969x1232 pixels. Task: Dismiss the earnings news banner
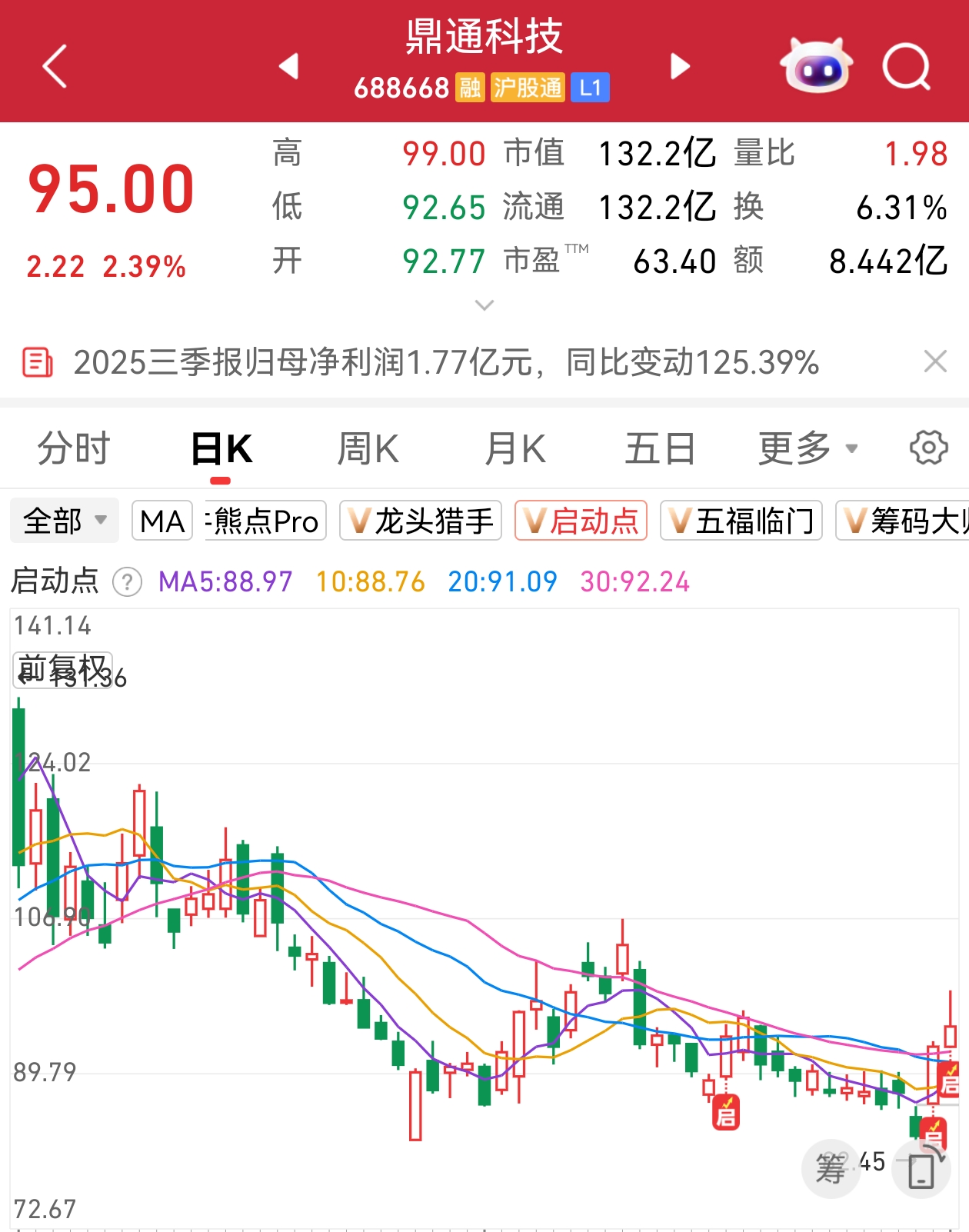pyautogui.click(x=935, y=361)
